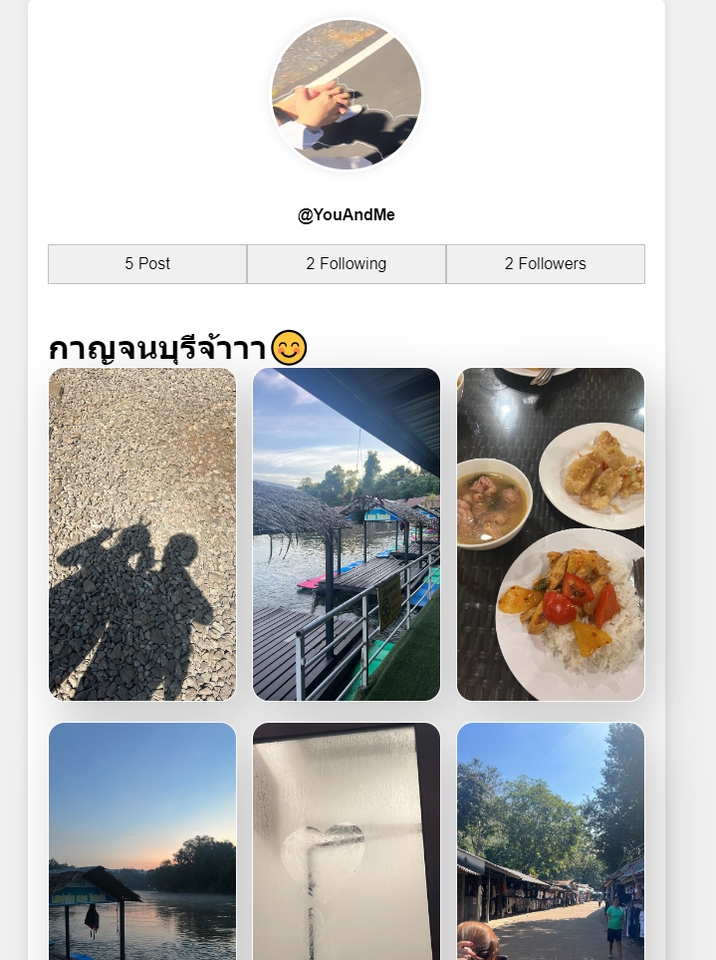Open the shadow-on-gravel photo

coord(142,534)
